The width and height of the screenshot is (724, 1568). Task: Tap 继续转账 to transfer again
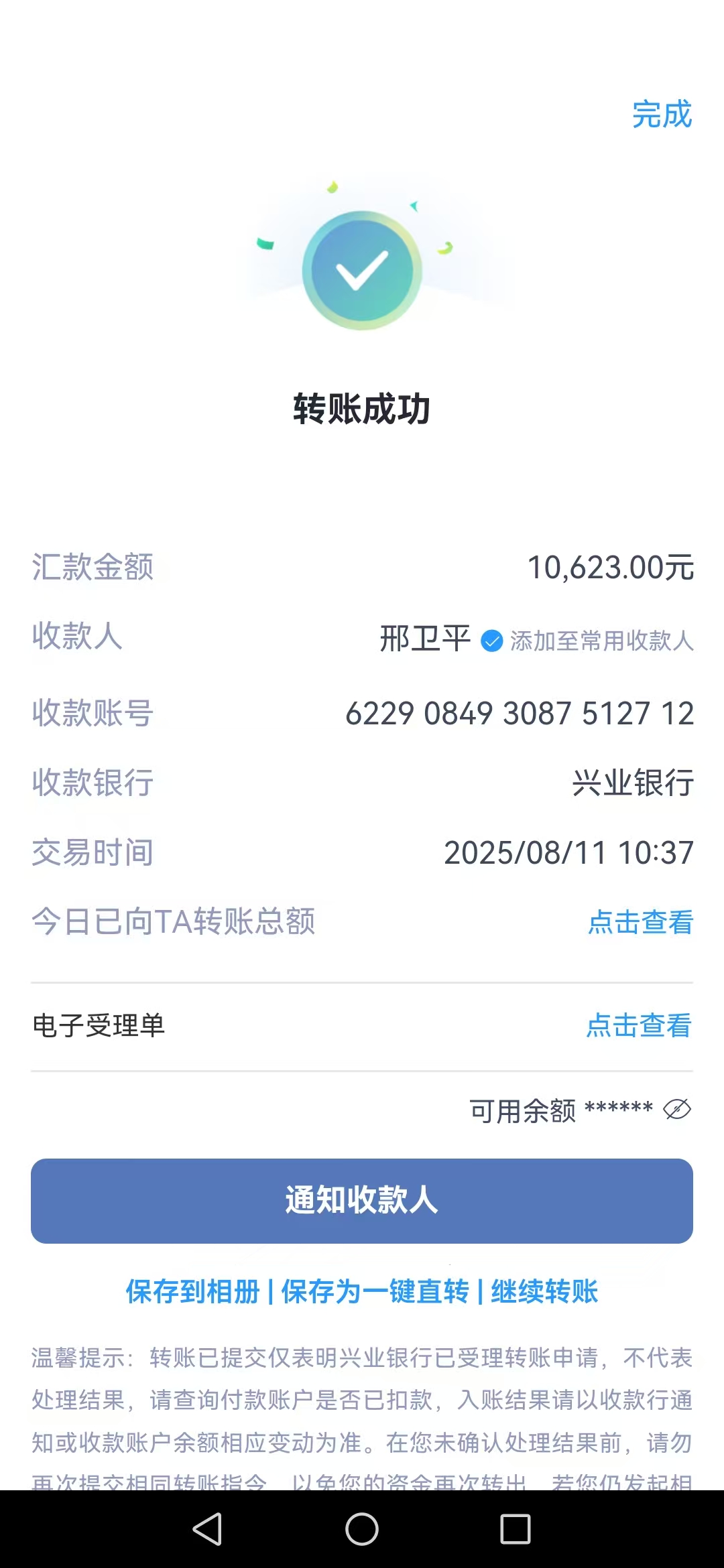(544, 1291)
